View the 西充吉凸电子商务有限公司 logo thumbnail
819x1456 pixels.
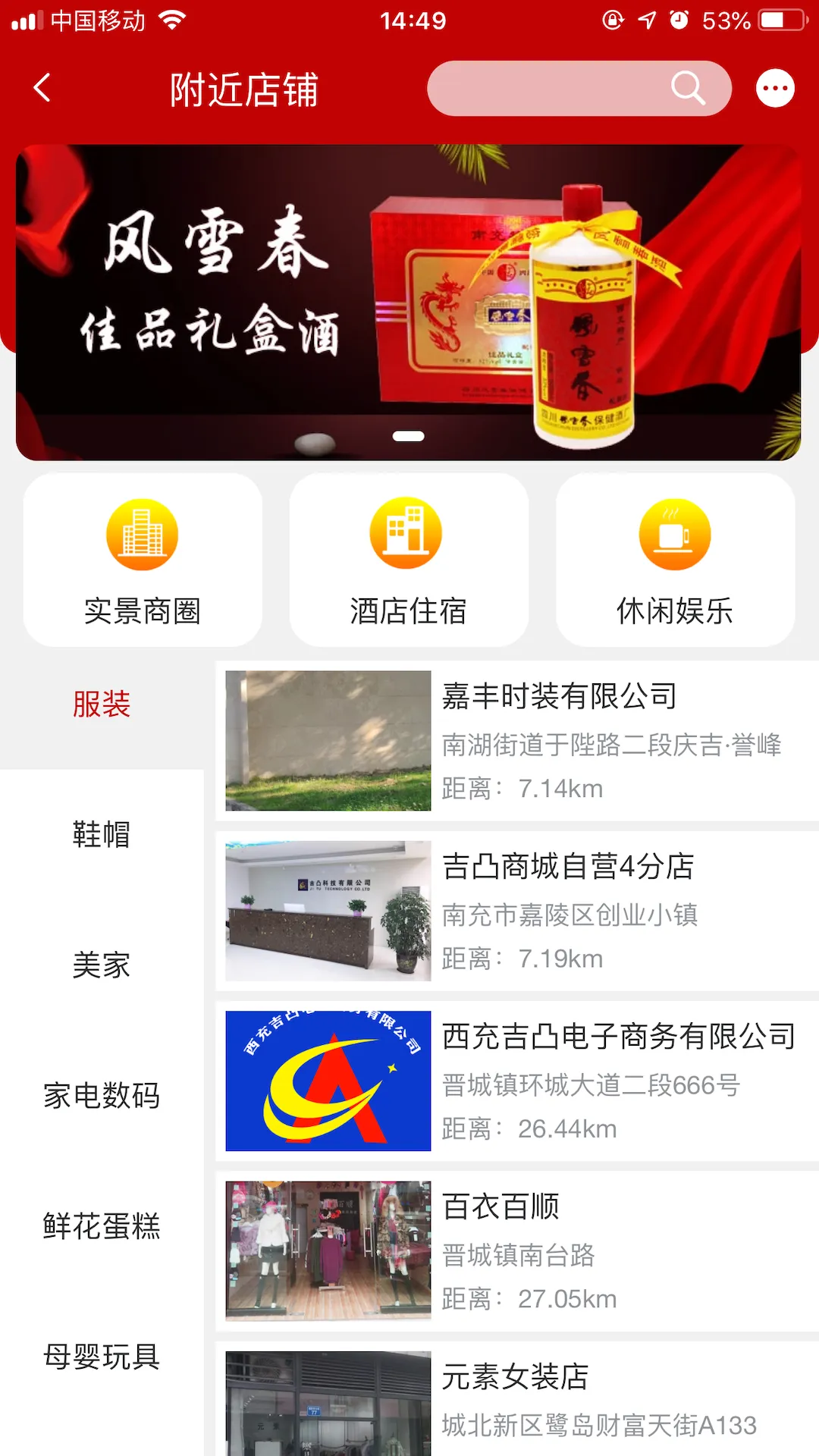[326, 1081]
